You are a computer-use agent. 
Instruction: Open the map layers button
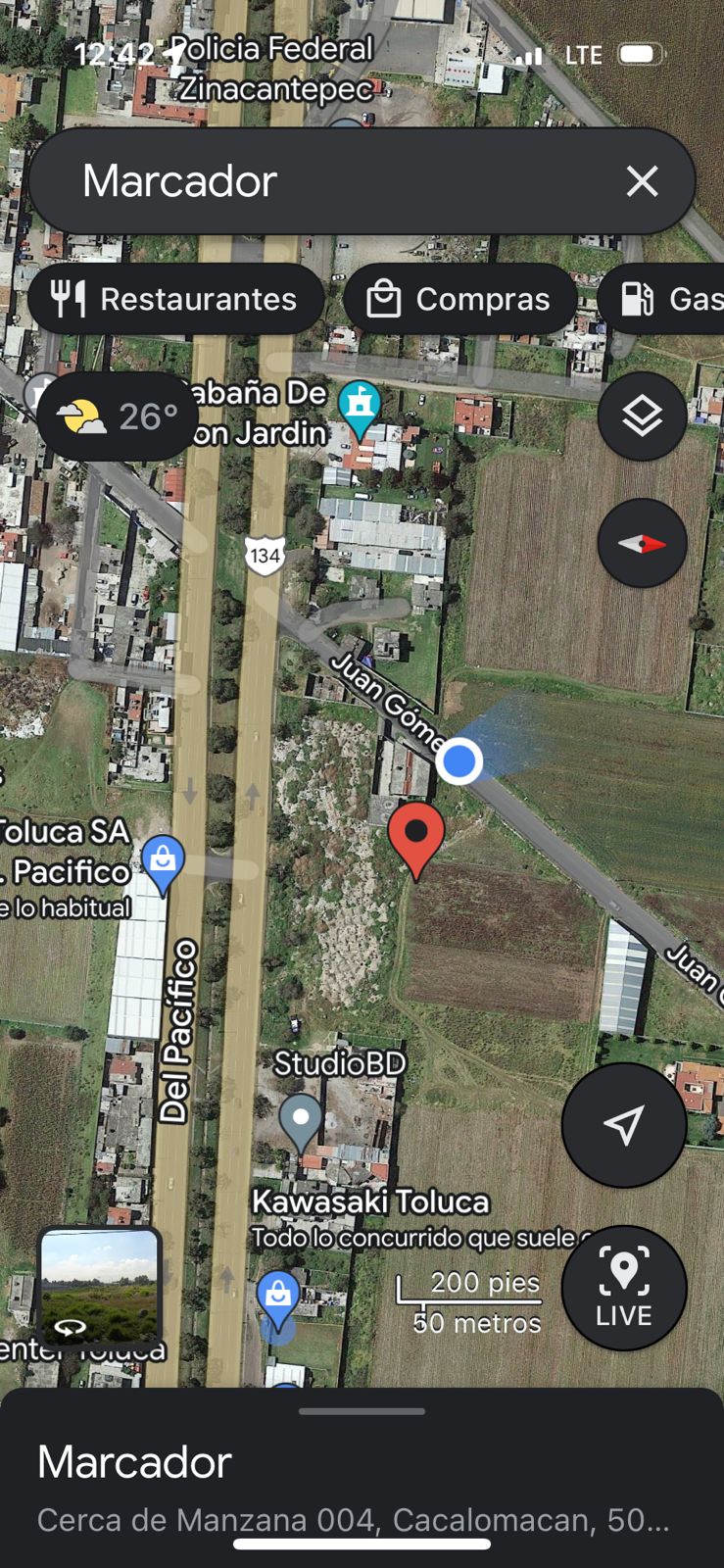tap(642, 416)
